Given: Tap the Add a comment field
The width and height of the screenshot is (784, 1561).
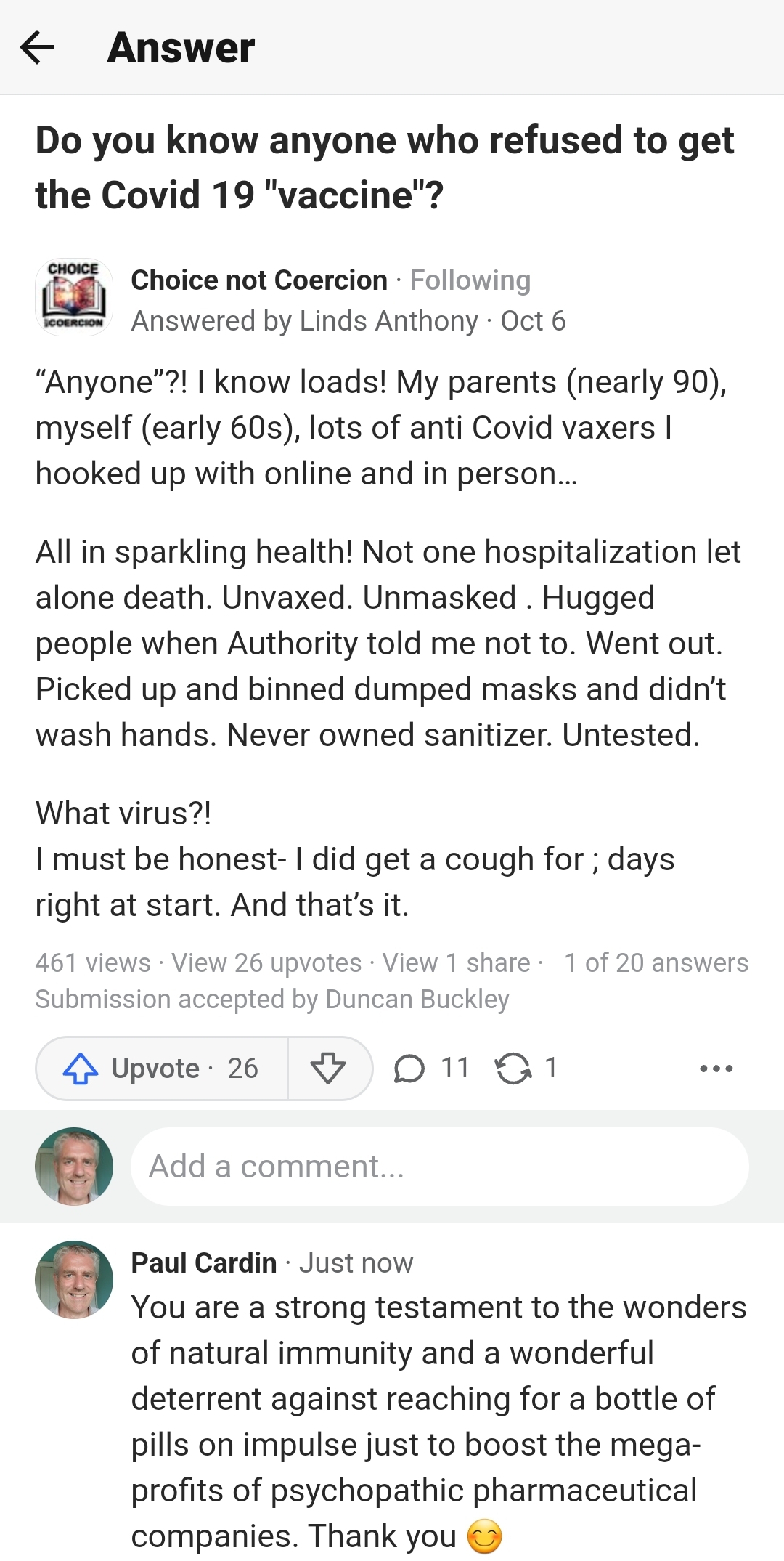Looking at the screenshot, I should coord(439,1167).
